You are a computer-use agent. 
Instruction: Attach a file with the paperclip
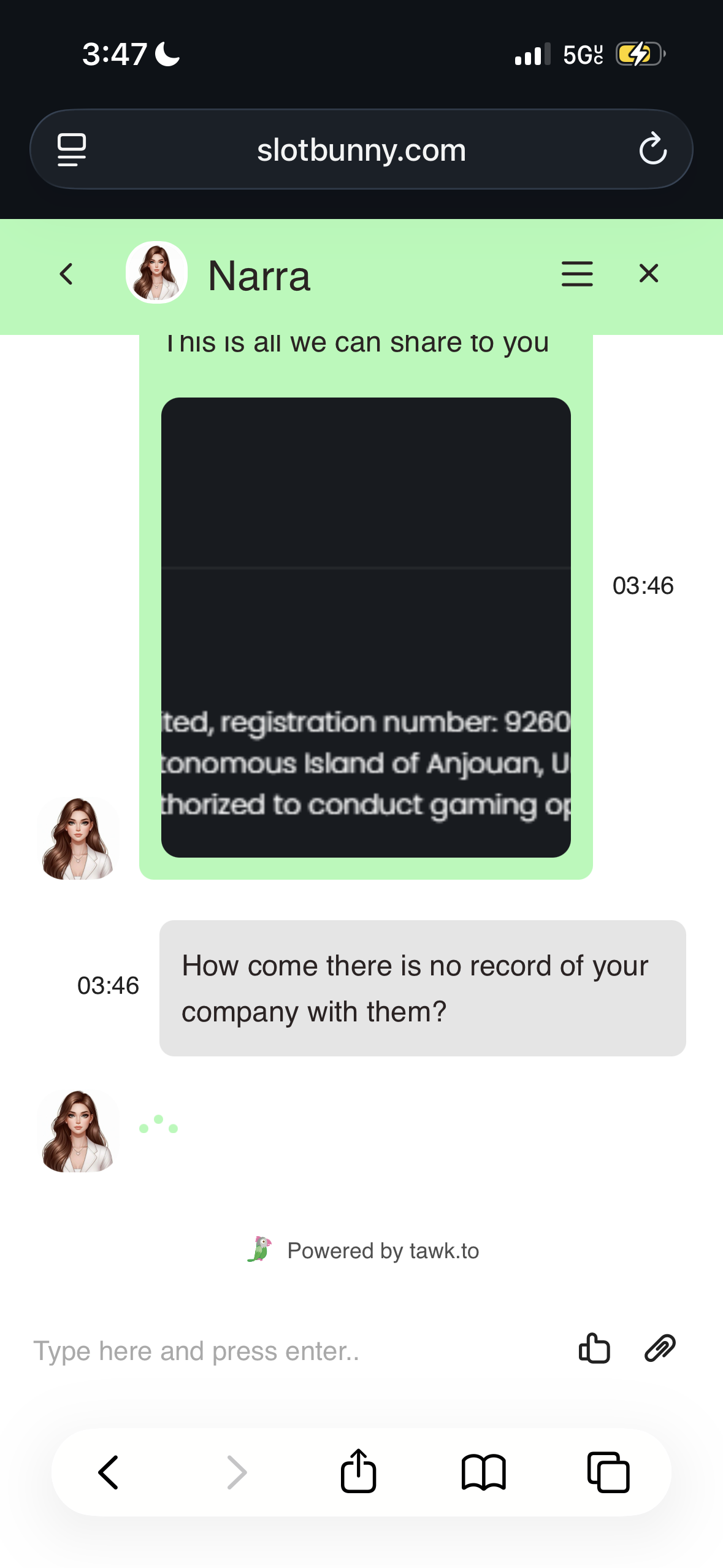point(660,1348)
